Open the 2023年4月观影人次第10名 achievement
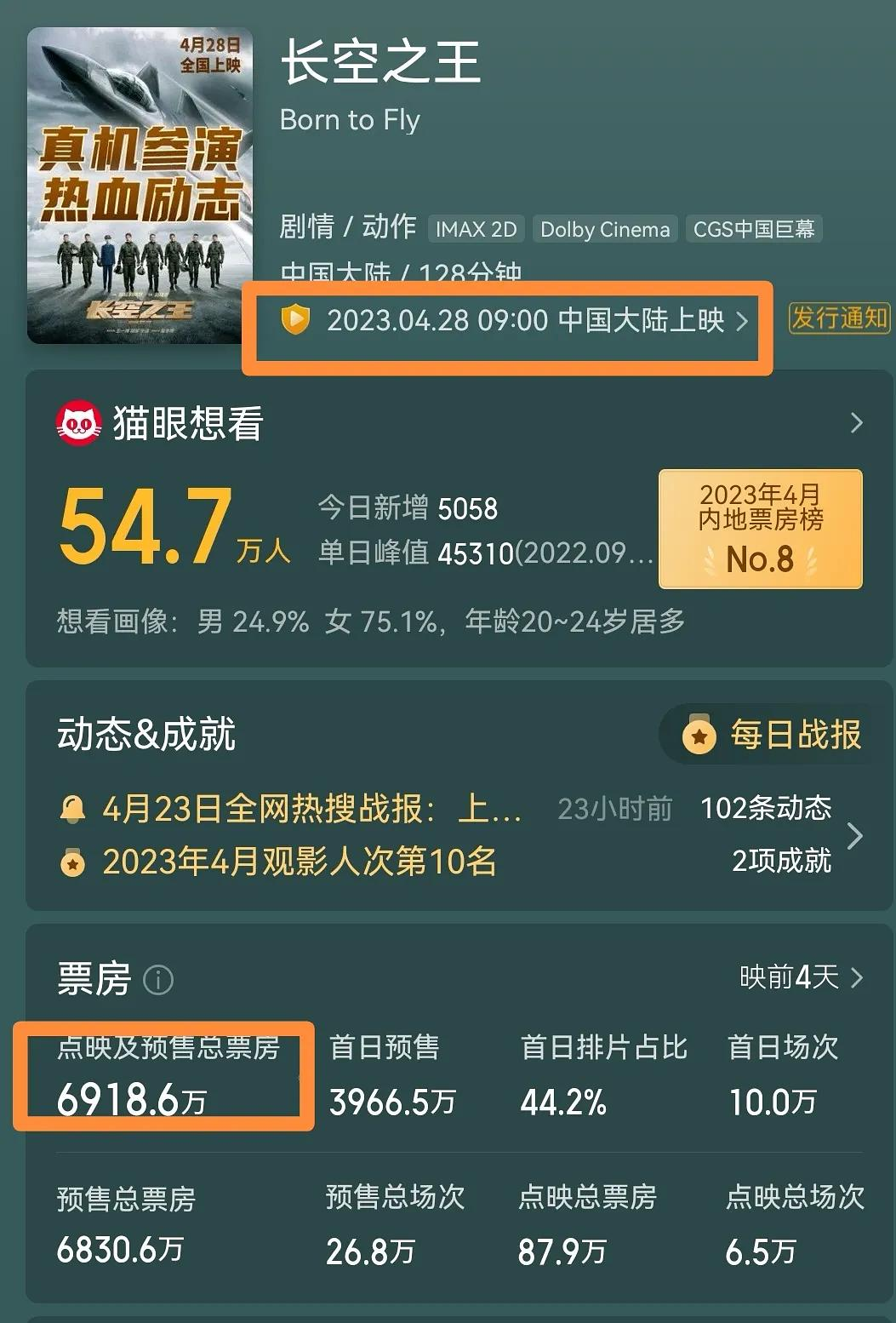Screen dimensions: 896x1323 click(298, 862)
